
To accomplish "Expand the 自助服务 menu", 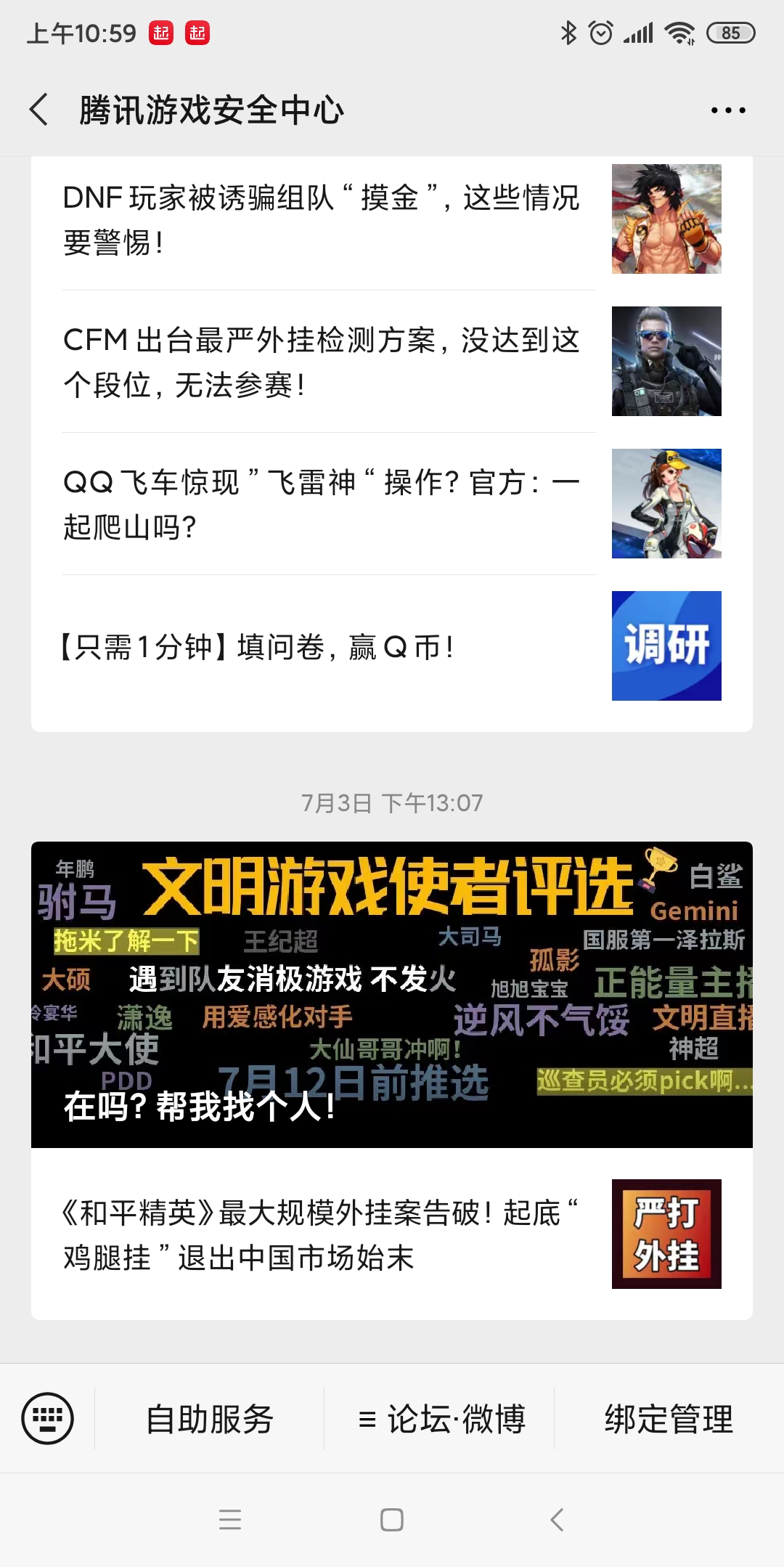I will click(211, 1416).
